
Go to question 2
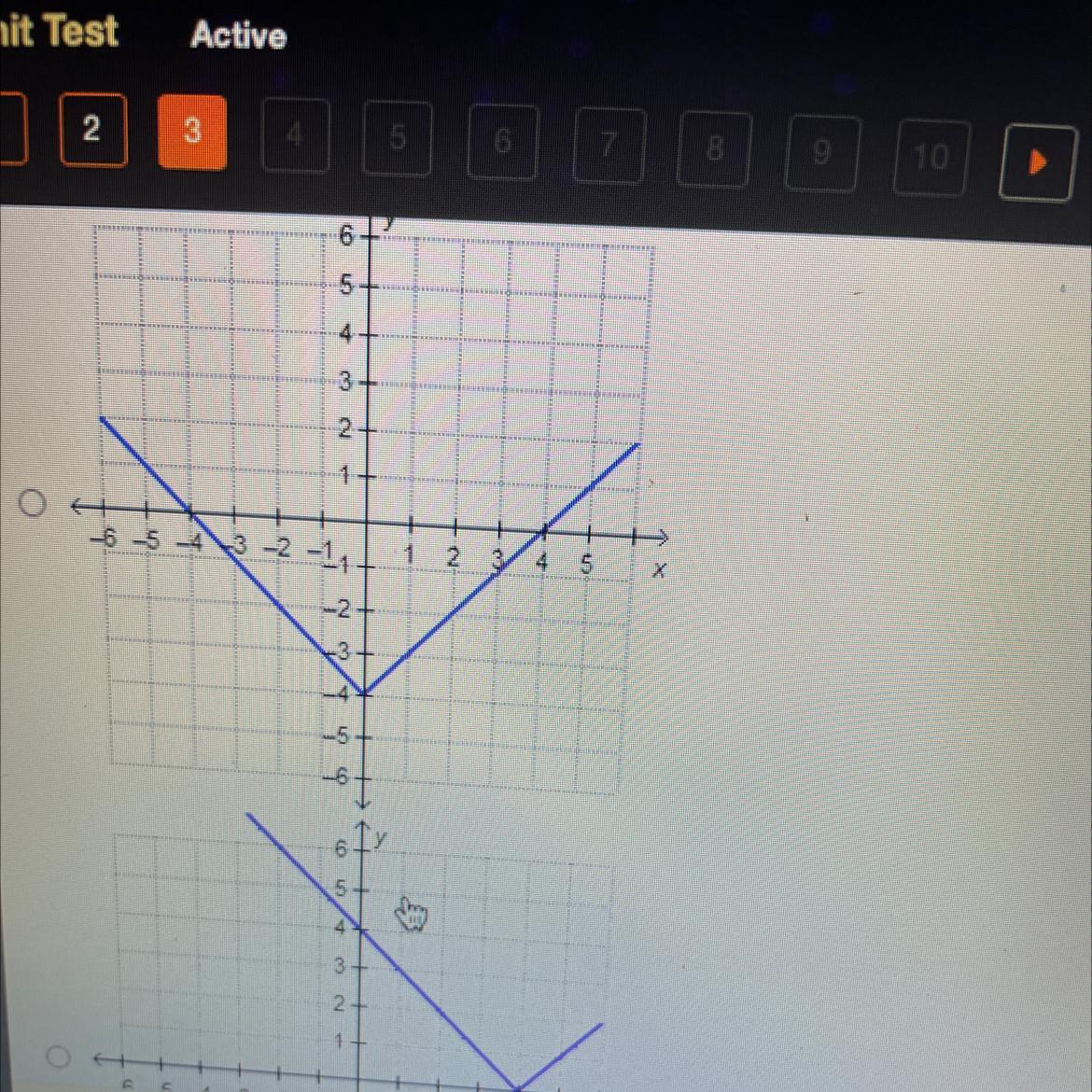coord(93,130)
